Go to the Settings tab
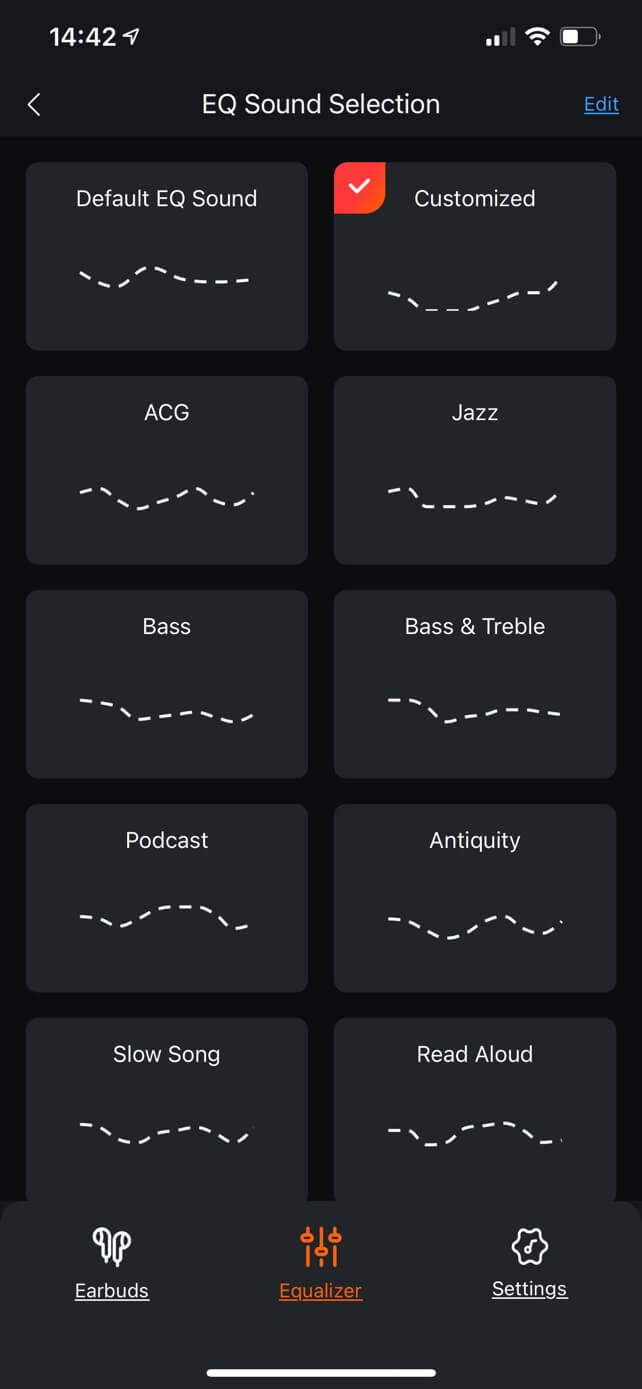This screenshot has height=1389, width=642. pyautogui.click(x=529, y=1263)
